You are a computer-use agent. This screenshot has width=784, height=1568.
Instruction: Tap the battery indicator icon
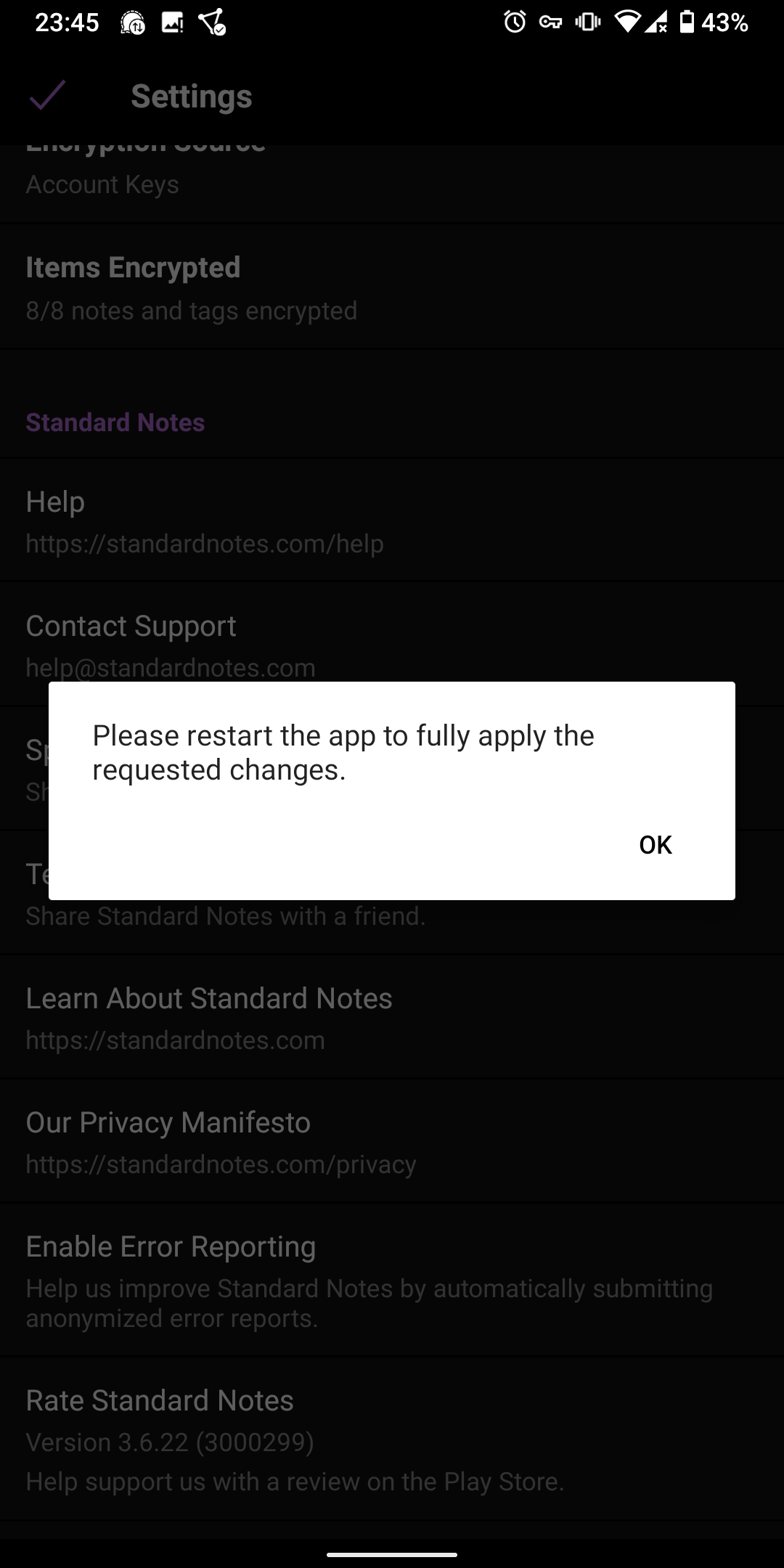pyautogui.click(x=687, y=23)
